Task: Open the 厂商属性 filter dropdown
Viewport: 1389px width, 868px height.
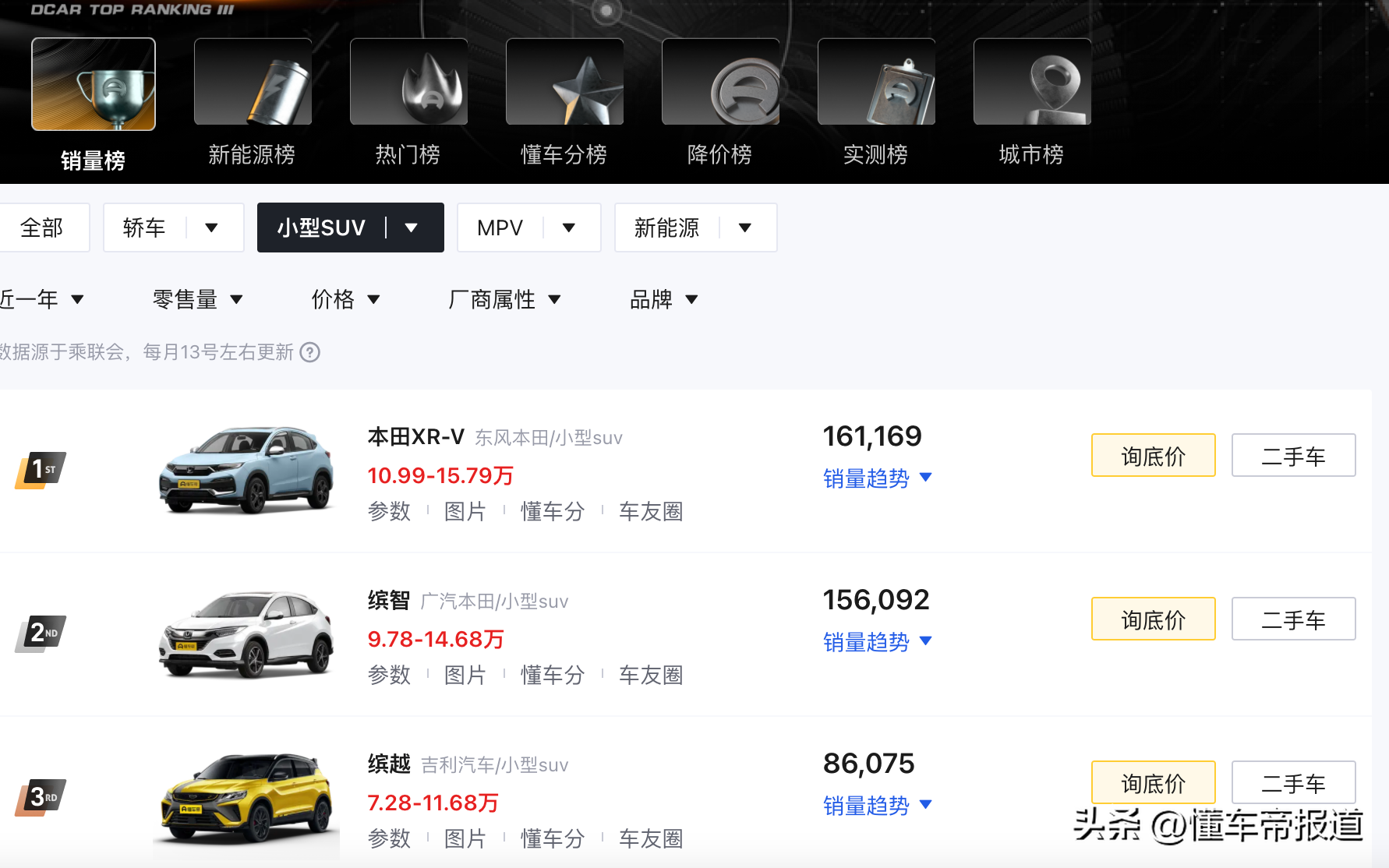Action: 504,299
